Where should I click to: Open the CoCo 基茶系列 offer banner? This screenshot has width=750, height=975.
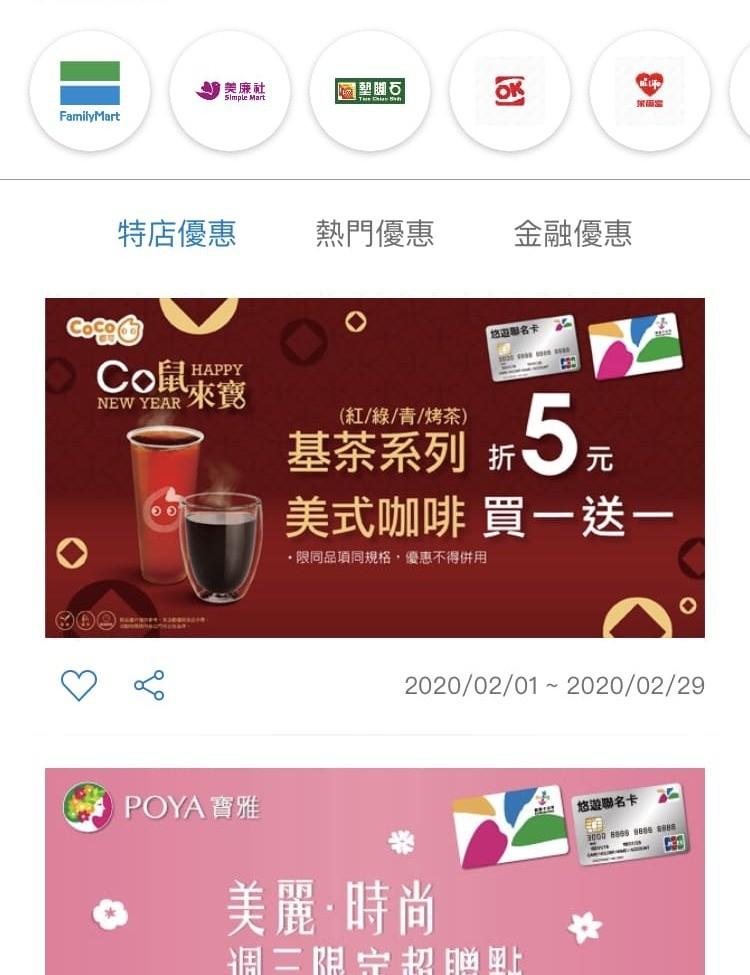[375, 467]
